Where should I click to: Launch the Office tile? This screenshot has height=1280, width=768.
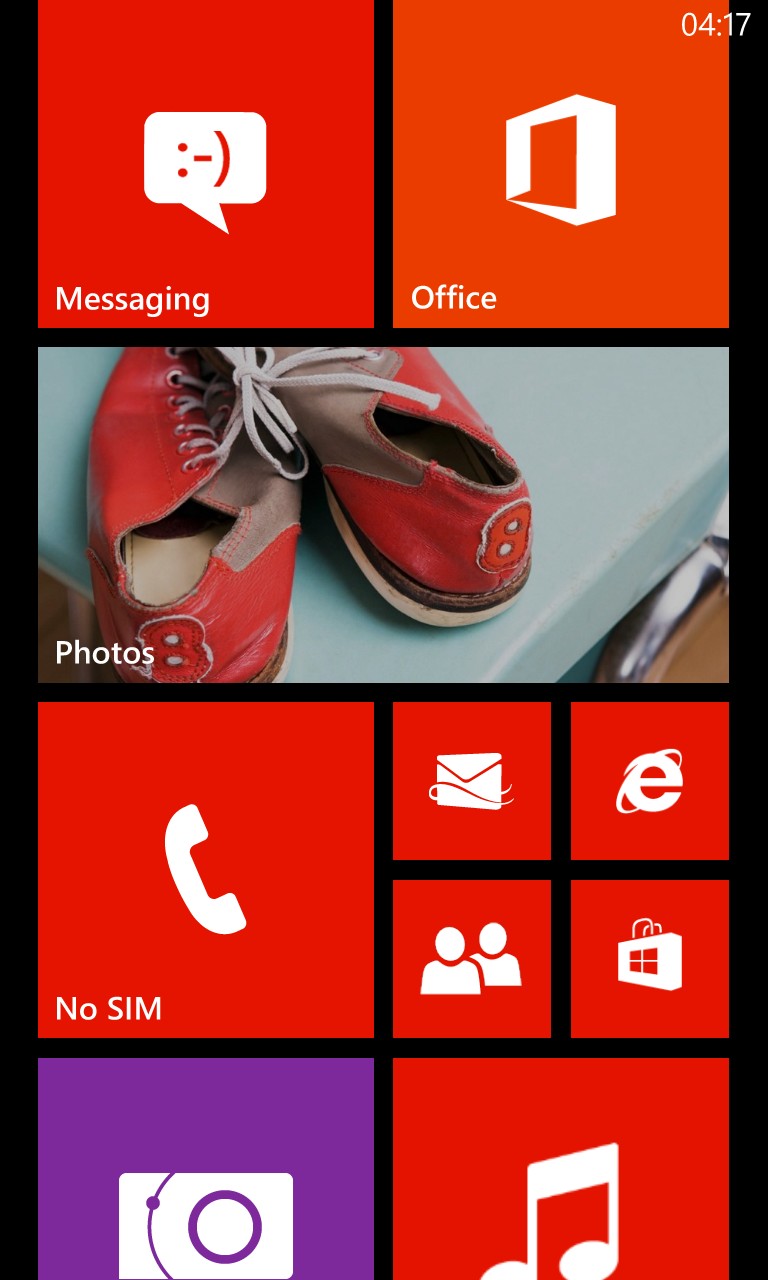[x=561, y=164]
